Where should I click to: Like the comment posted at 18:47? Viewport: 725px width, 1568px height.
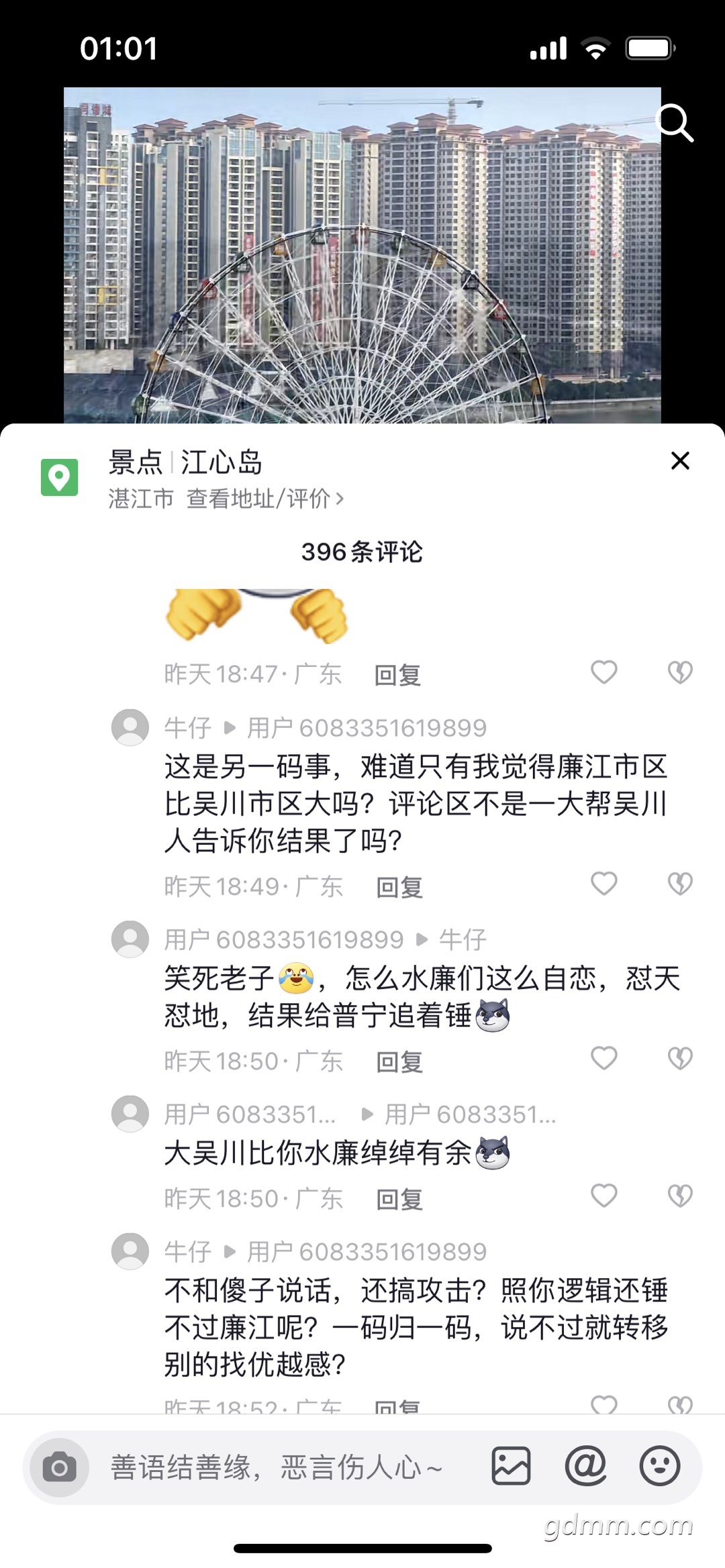pyautogui.click(x=603, y=672)
